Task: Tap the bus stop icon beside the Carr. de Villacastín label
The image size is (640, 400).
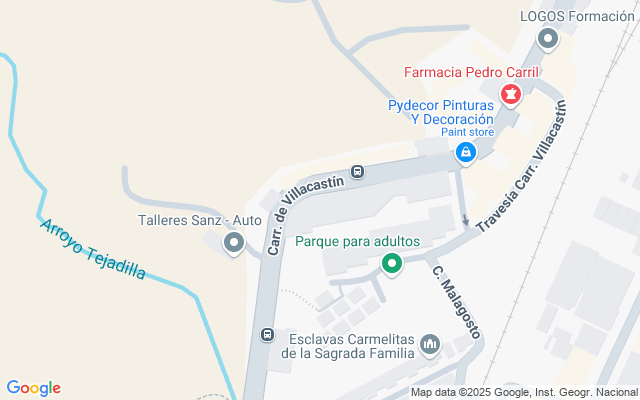Action: (357, 171)
